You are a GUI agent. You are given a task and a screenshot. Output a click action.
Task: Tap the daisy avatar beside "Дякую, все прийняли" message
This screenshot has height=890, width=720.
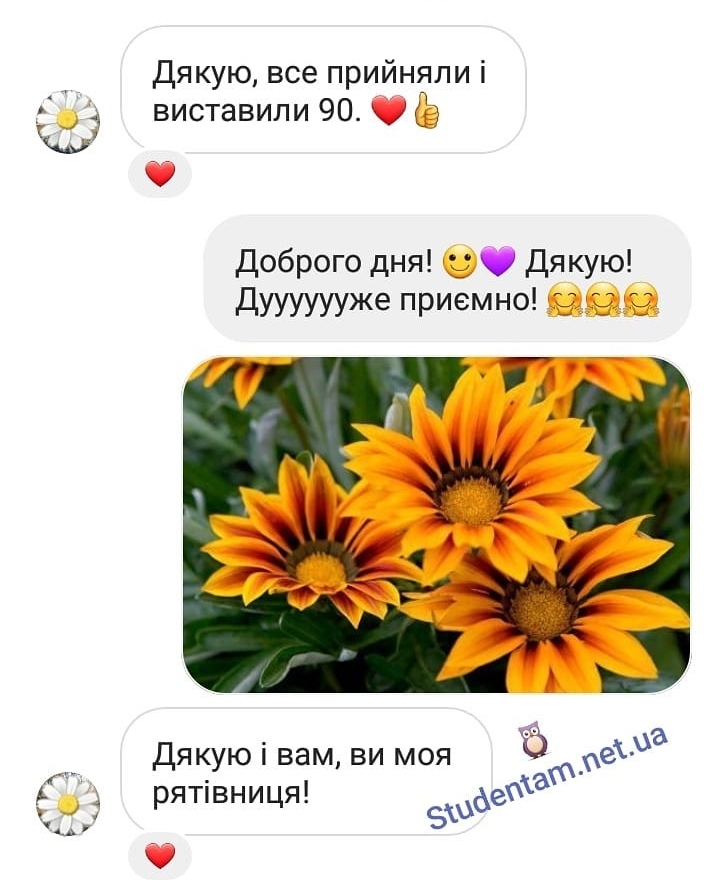(x=67, y=121)
